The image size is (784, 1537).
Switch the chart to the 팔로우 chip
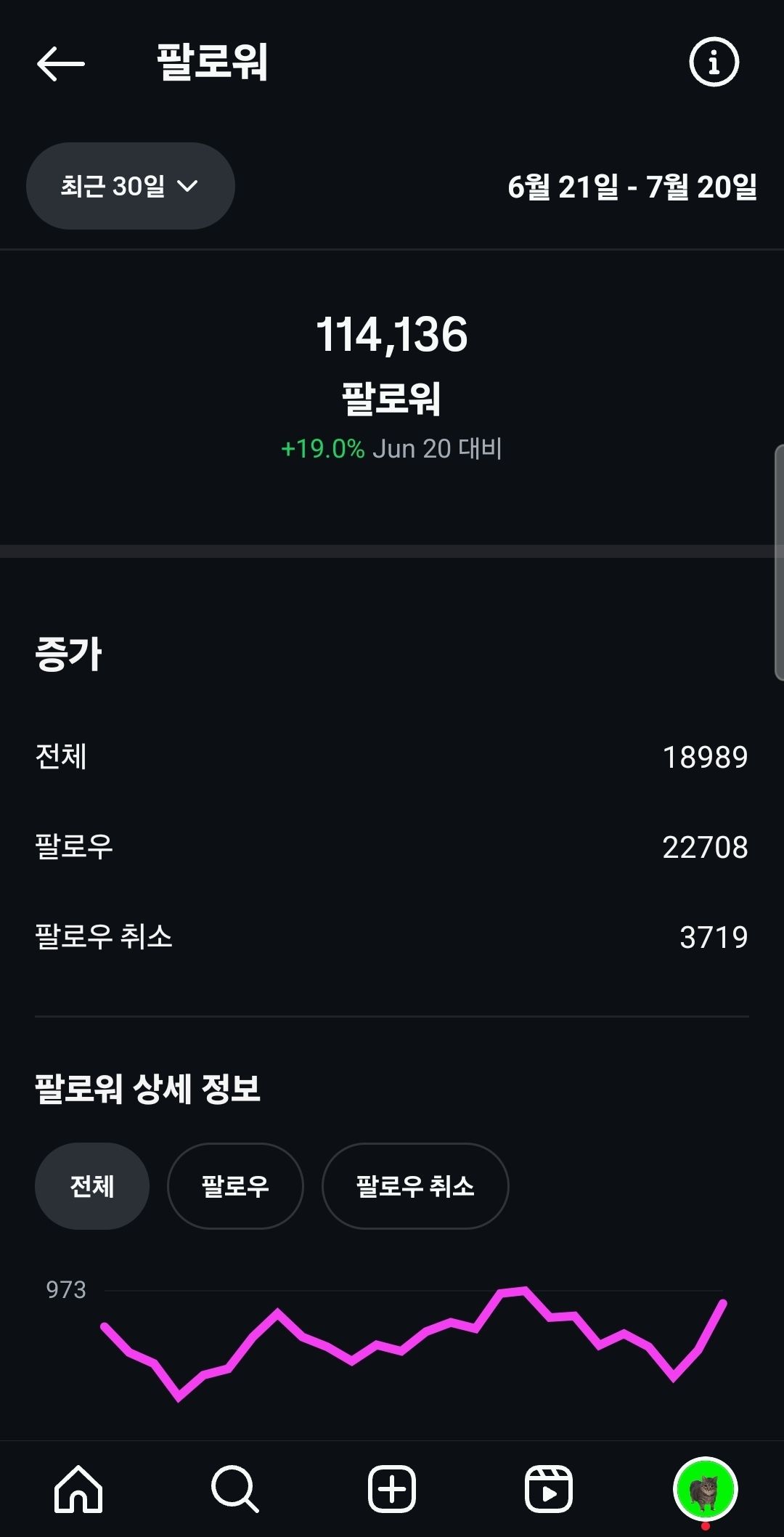tap(235, 1186)
